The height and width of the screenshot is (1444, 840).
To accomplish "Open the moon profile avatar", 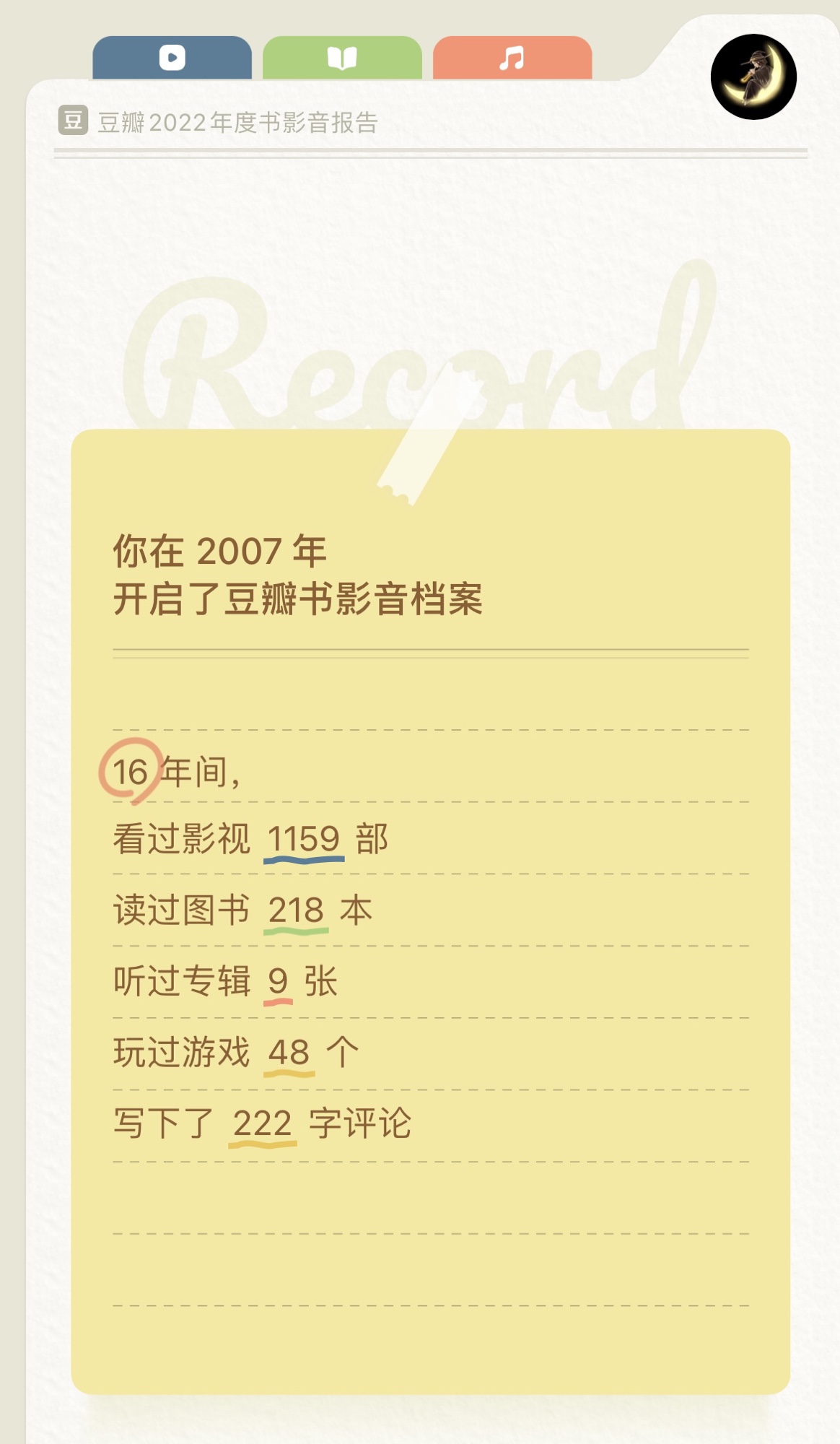I will pyautogui.click(x=753, y=77).
